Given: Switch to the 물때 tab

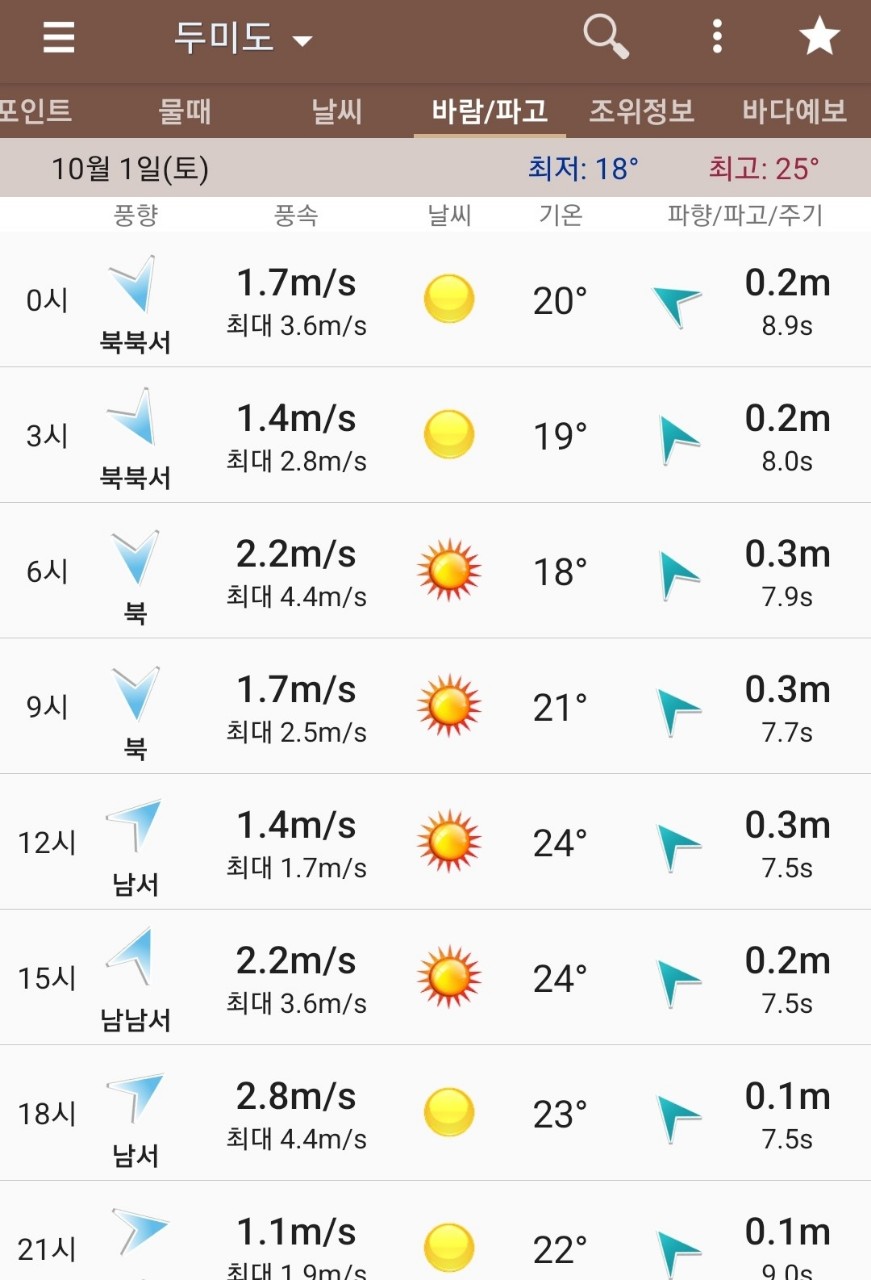Looking at the screenshot, I should (x=185, y=111).
